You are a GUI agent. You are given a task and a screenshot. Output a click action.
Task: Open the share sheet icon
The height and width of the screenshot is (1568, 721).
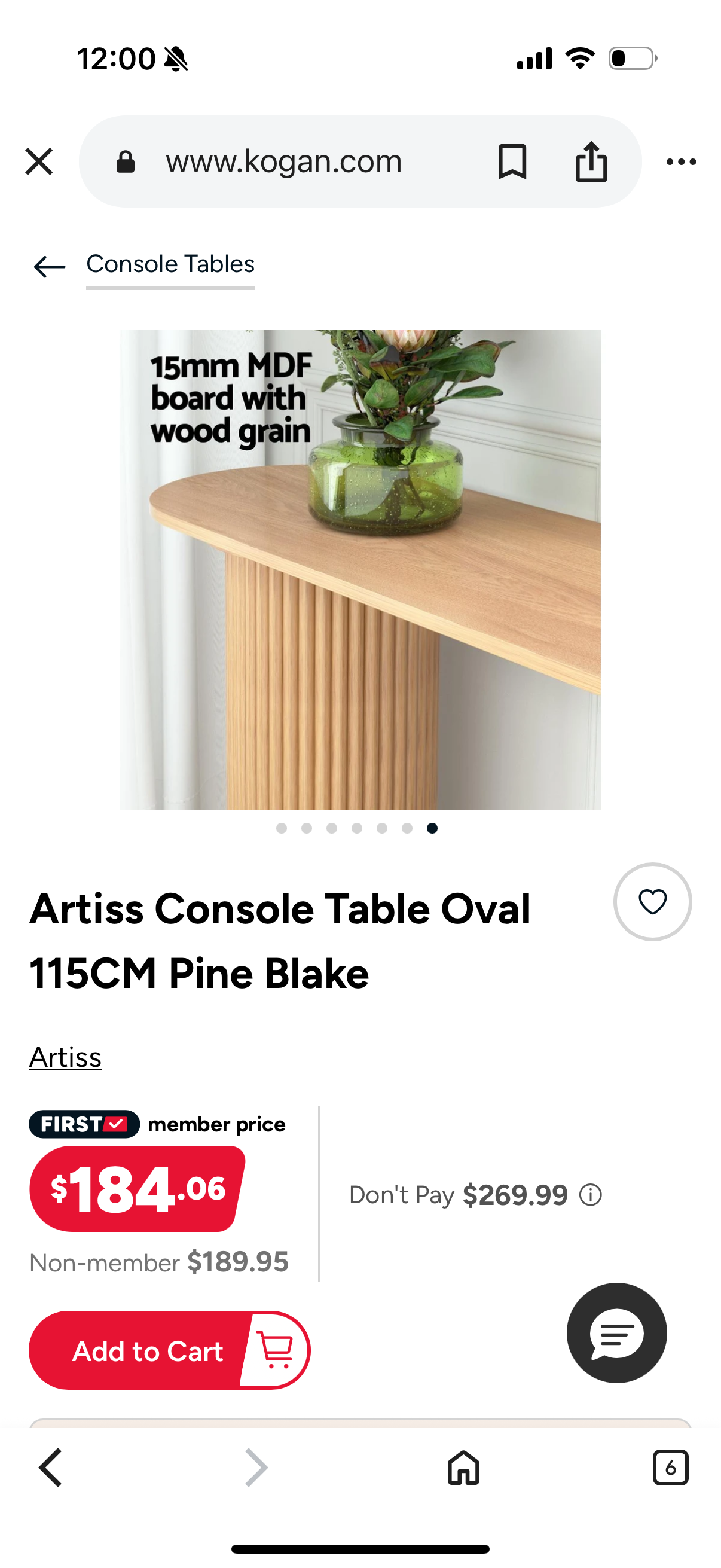pyautogui.click(x=591, y=161)
